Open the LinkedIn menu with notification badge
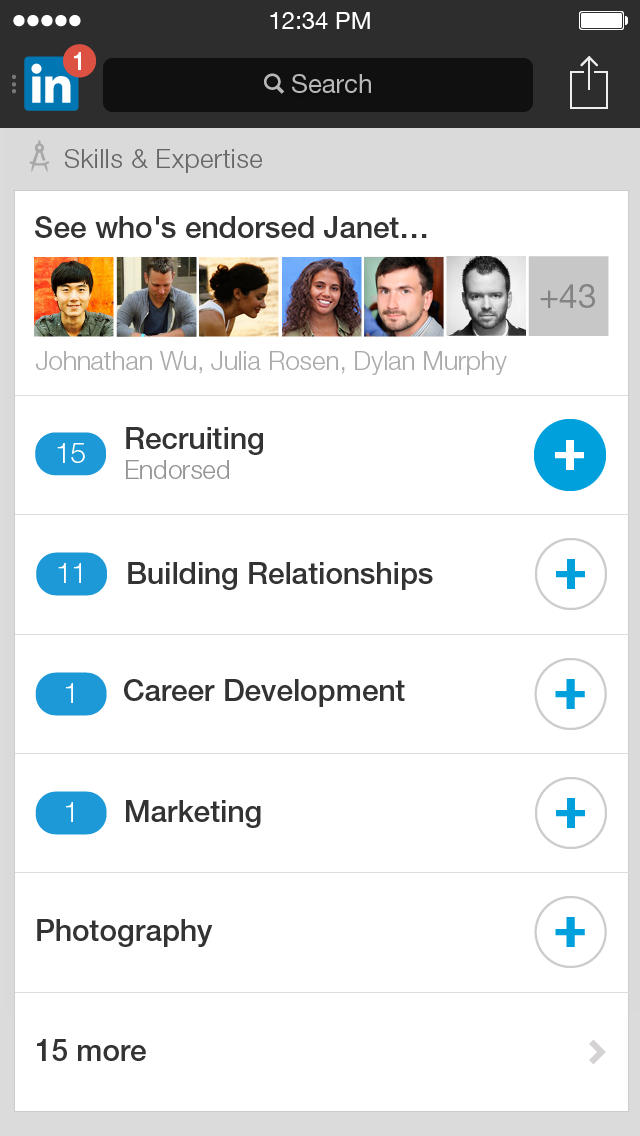The width and height of the screenshot is (640, 1136). coord(51,84)
